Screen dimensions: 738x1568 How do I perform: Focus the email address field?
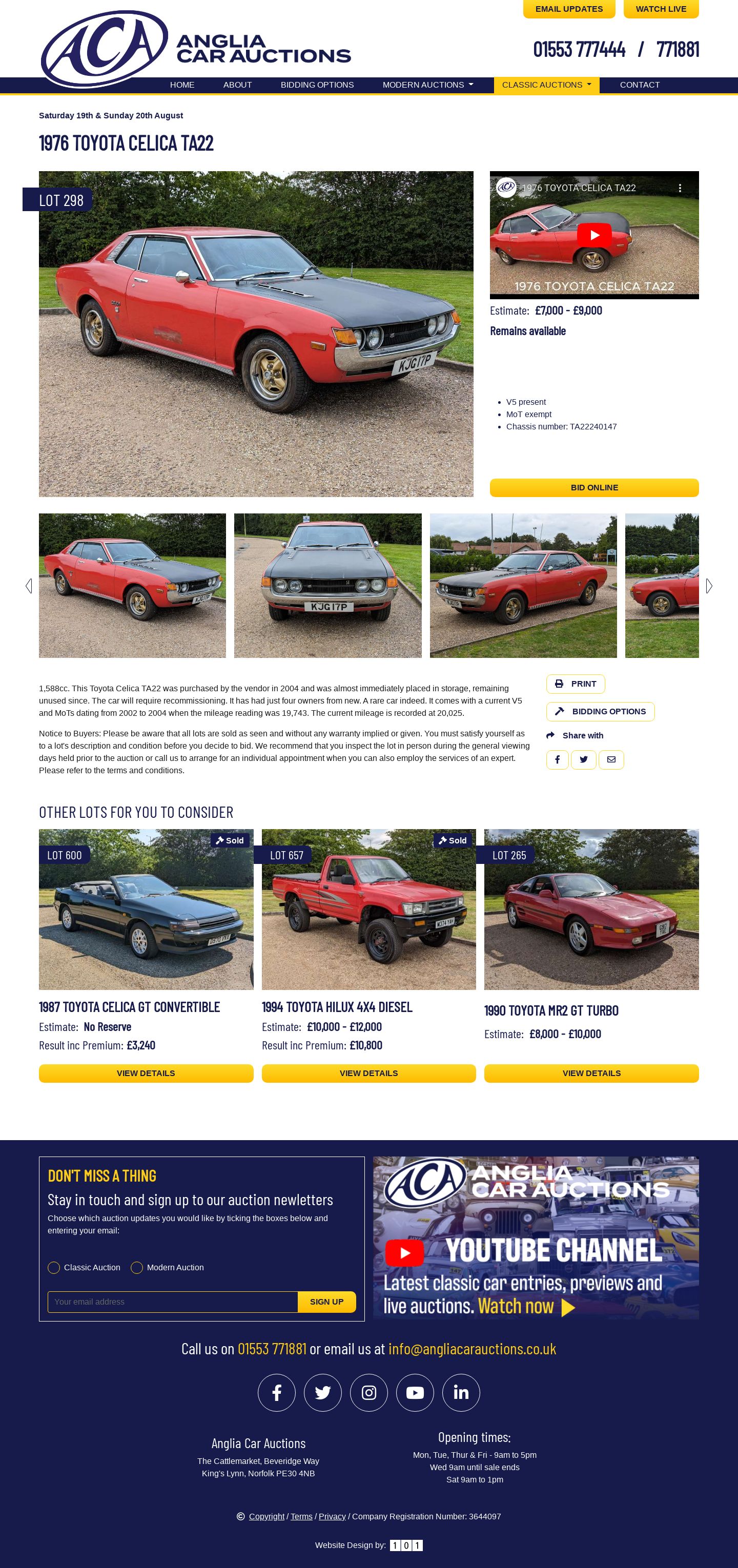click(173, 1302)
